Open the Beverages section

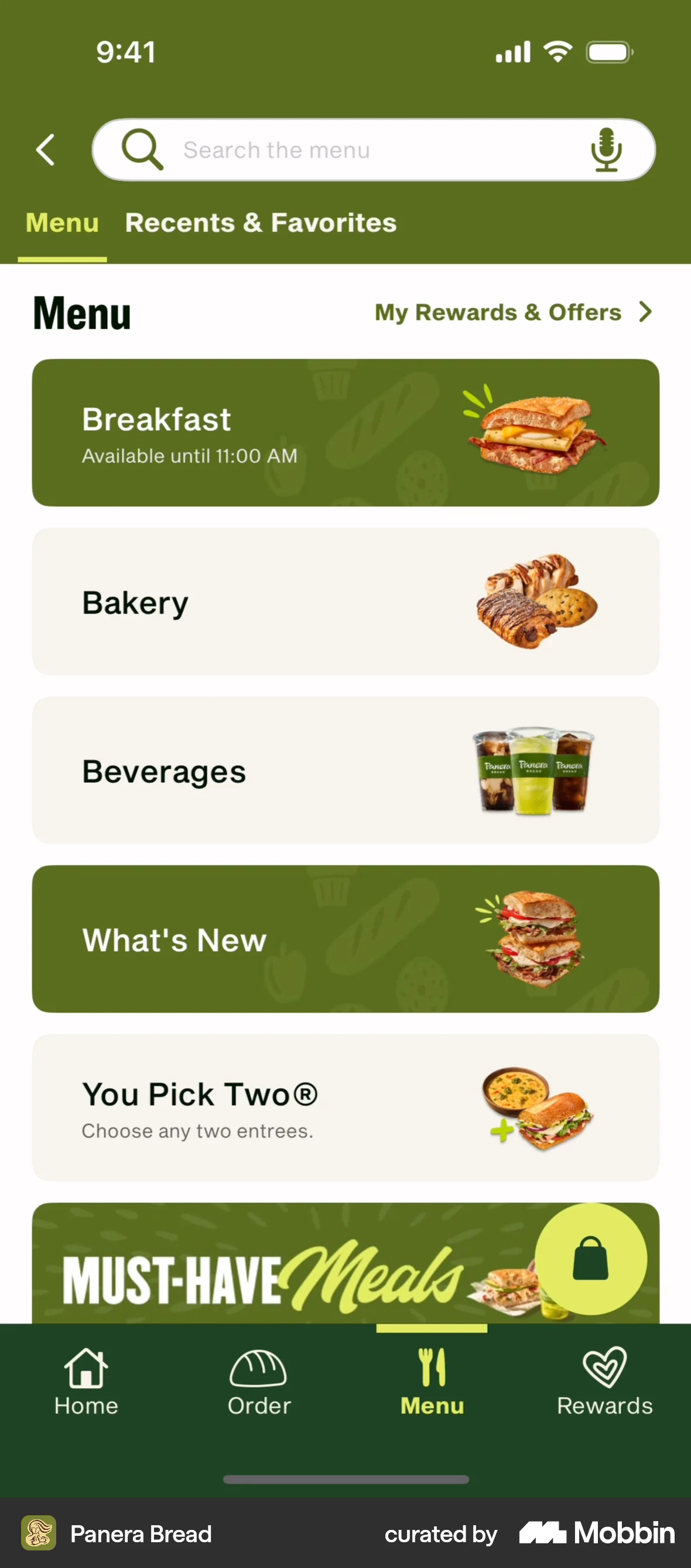pos(345,771)
